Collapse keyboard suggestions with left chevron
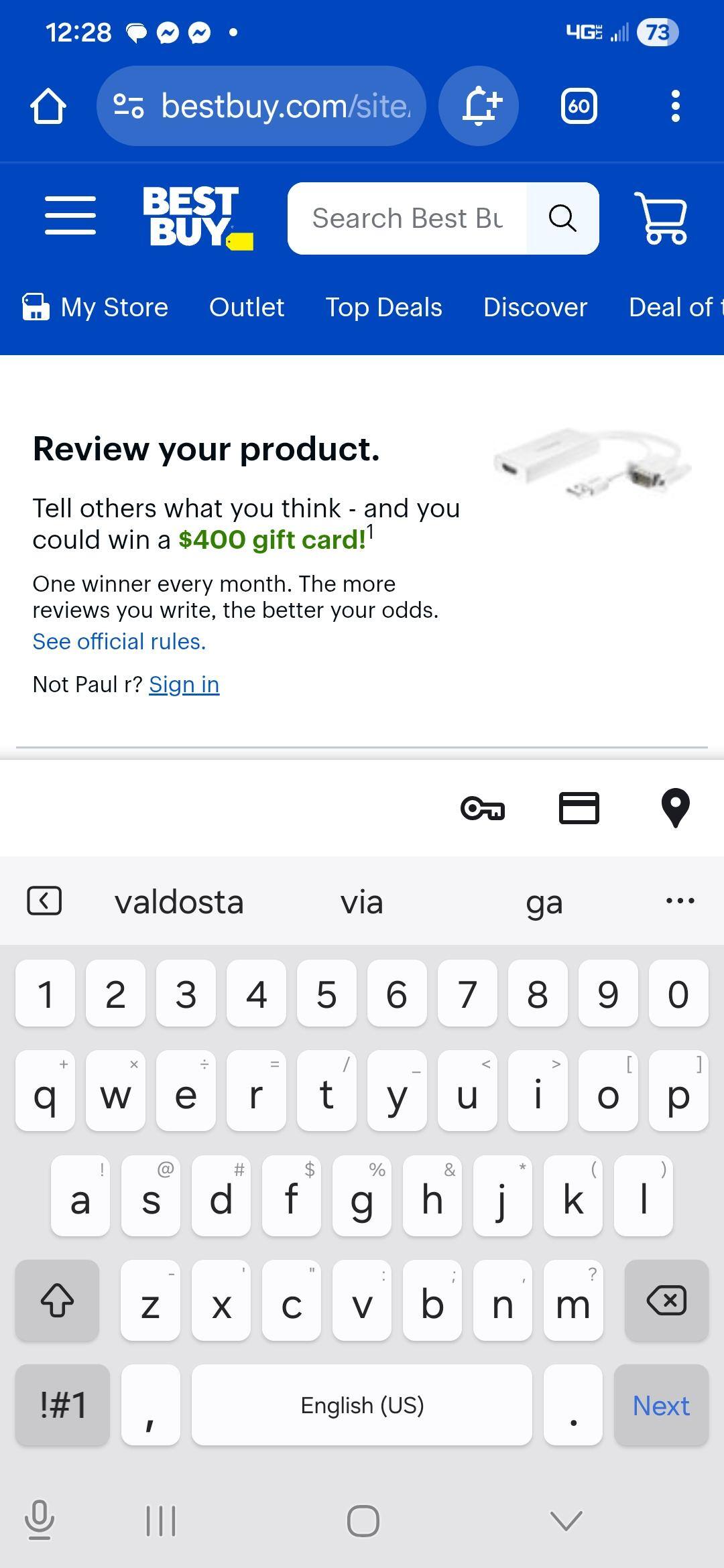This screenshot has width=724, height=1568. pos(46,901)
